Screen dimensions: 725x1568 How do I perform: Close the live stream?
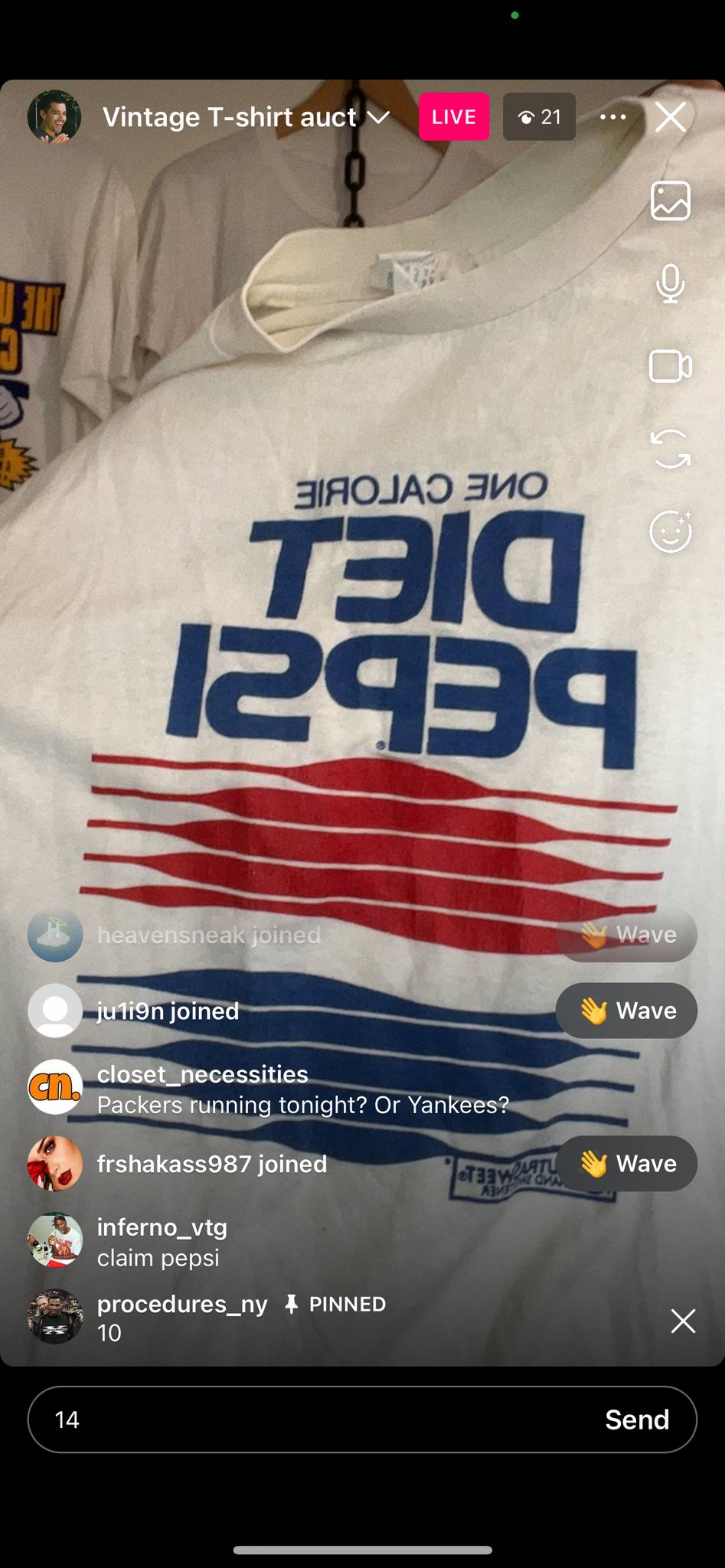pos(671,117)
